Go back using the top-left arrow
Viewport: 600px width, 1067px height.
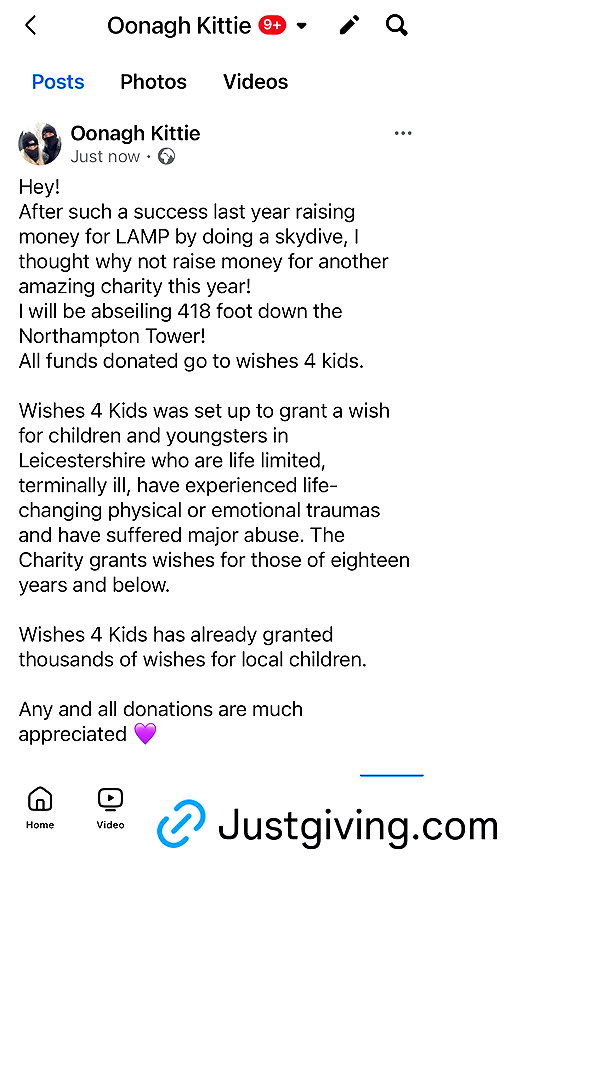pos(30,26)
